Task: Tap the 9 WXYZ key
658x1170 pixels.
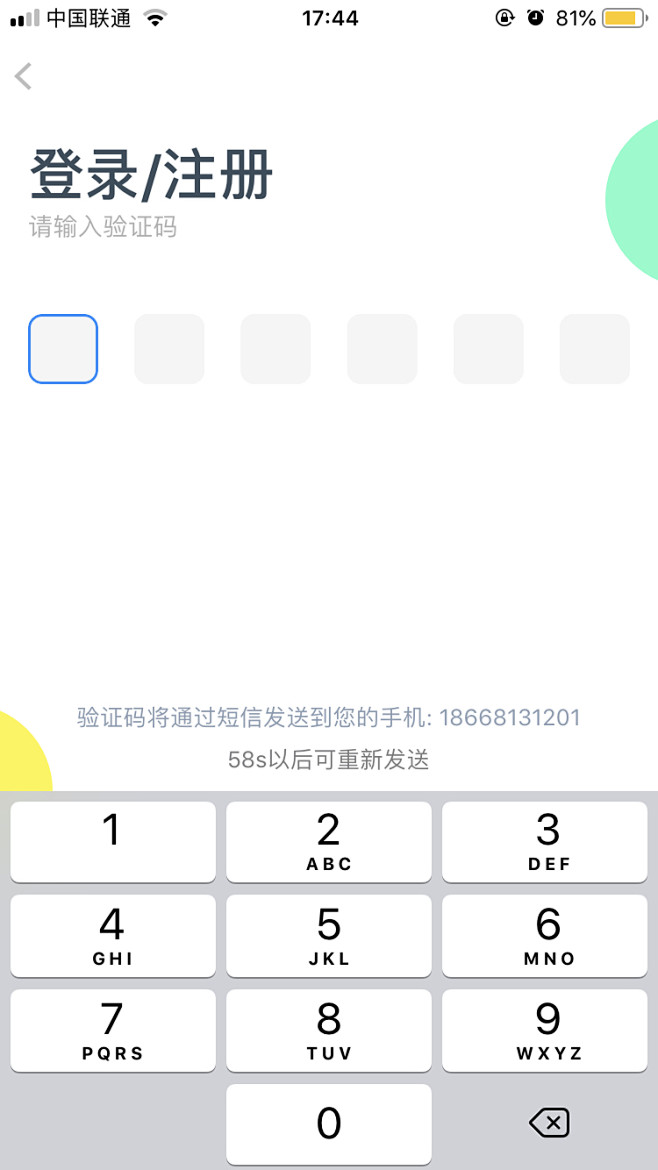Action: tap(545, 1030)
